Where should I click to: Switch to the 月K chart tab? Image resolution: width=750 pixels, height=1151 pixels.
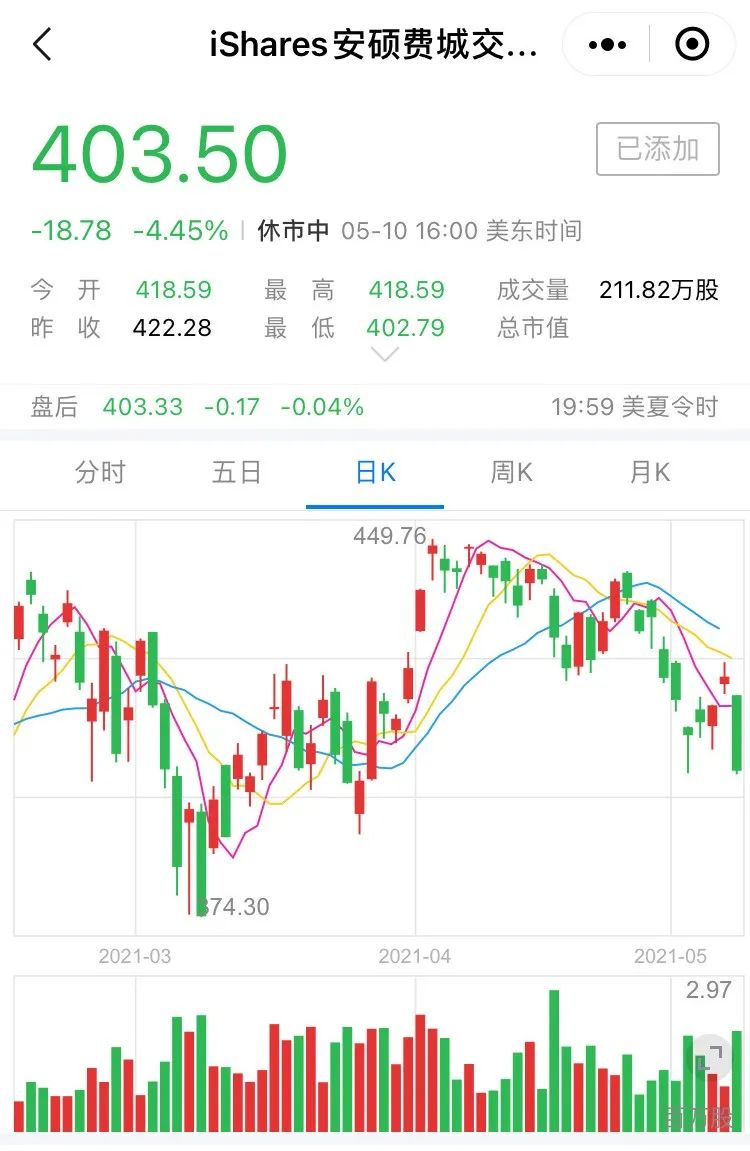pos(649,472)
